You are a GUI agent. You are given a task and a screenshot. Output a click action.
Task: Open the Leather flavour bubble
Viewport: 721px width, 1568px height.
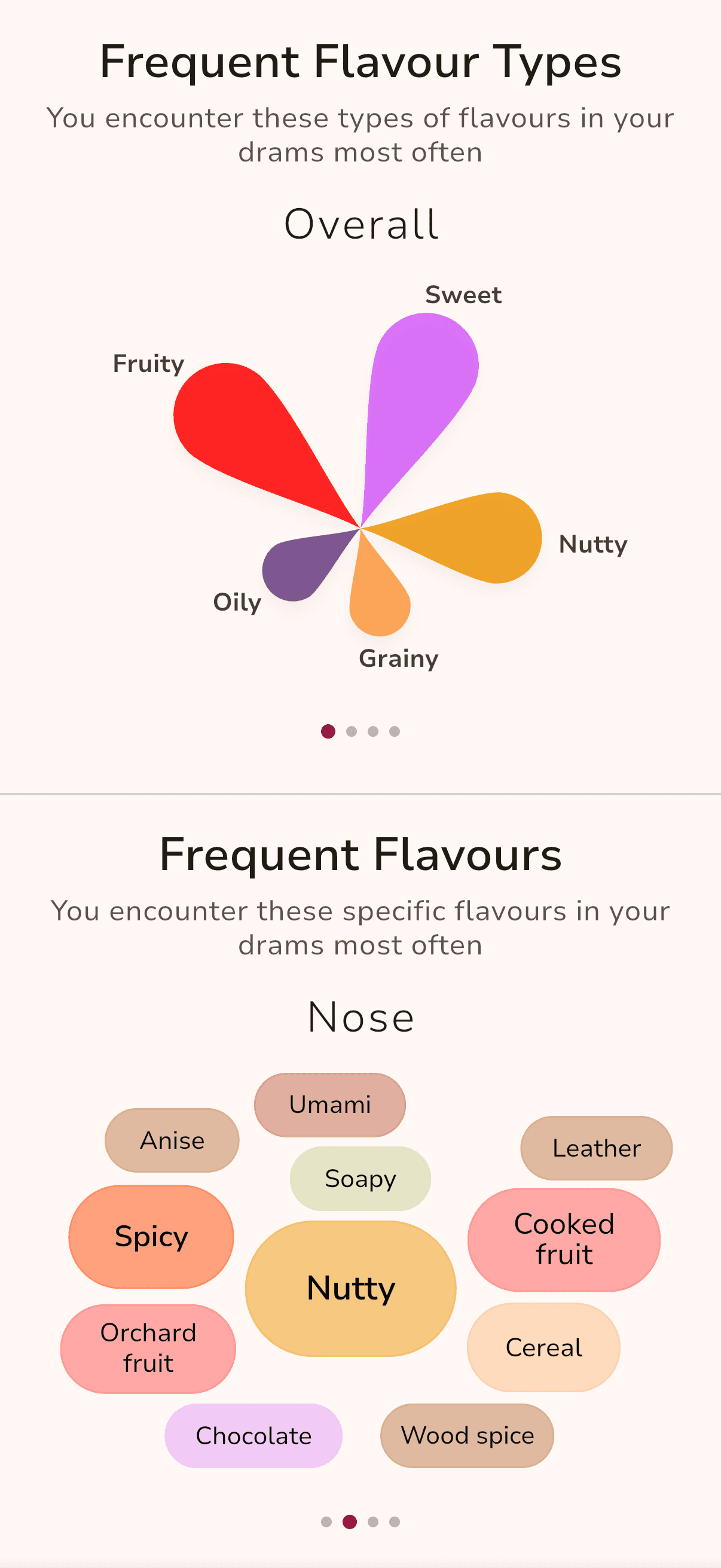coord(596,1148)
